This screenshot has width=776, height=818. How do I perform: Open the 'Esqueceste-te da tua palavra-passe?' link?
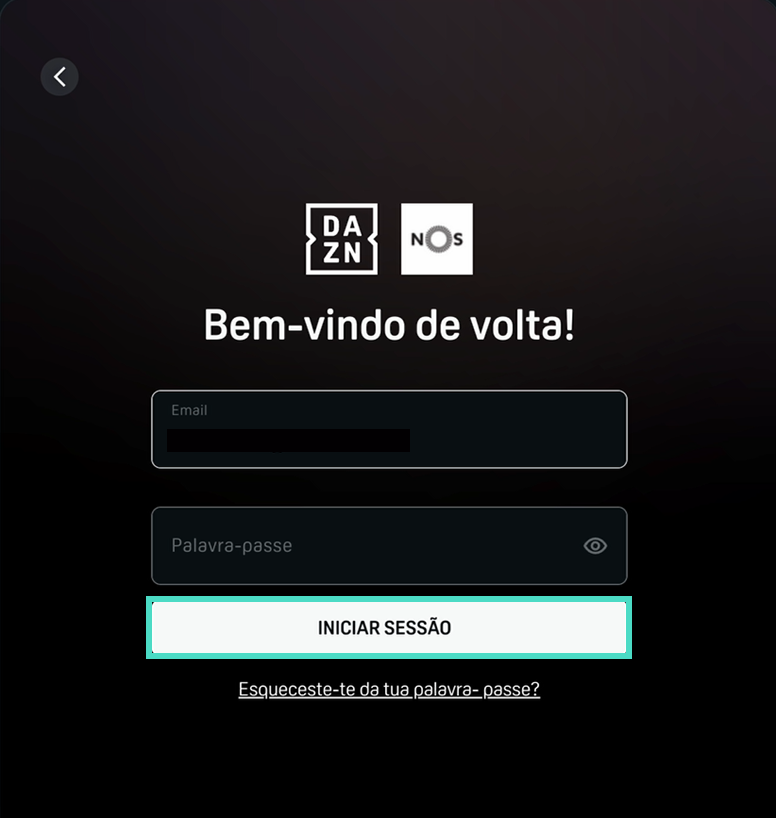pyautogui.click(x=389, y=690)
